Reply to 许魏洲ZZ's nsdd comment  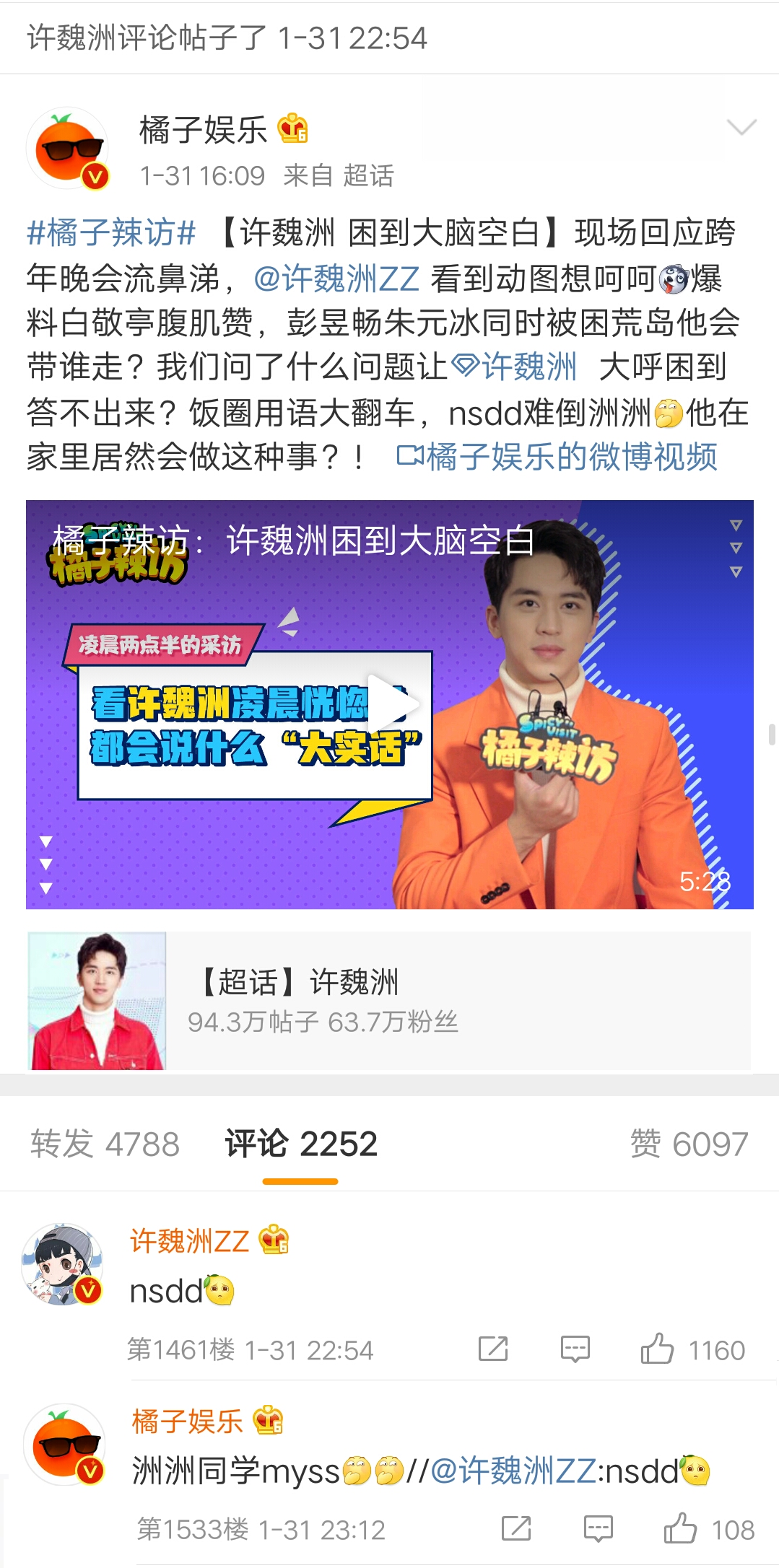point(575,1349)
